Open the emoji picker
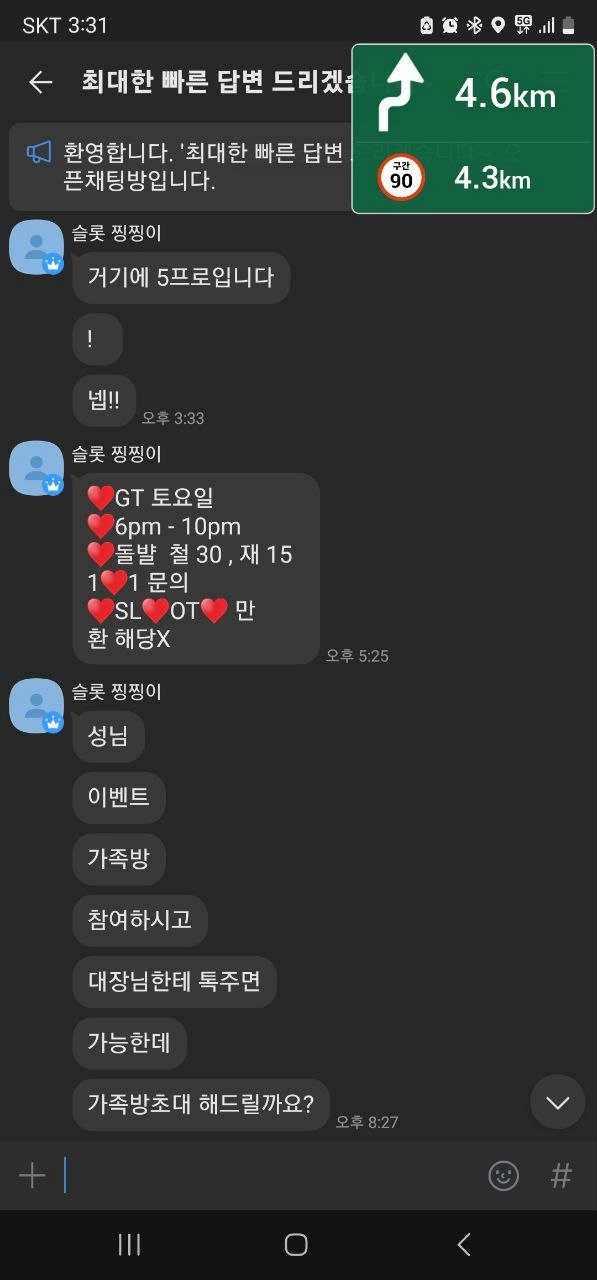This screenshot has width=597, height=1280. tap(504, 1176)
